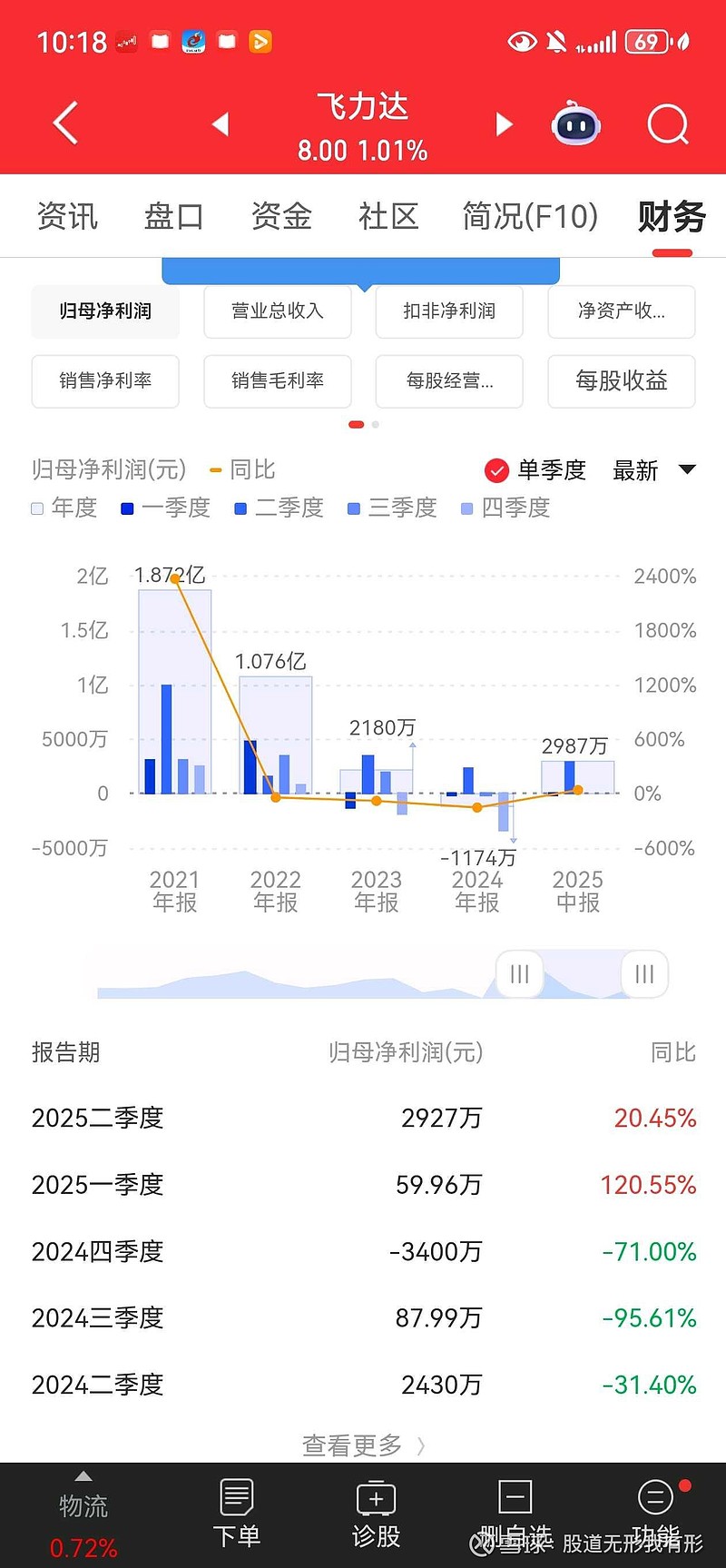Uncheck the 单季度 checkbox
The height and width of the screenshot is (1568, 726).
(x=496, y=470)
